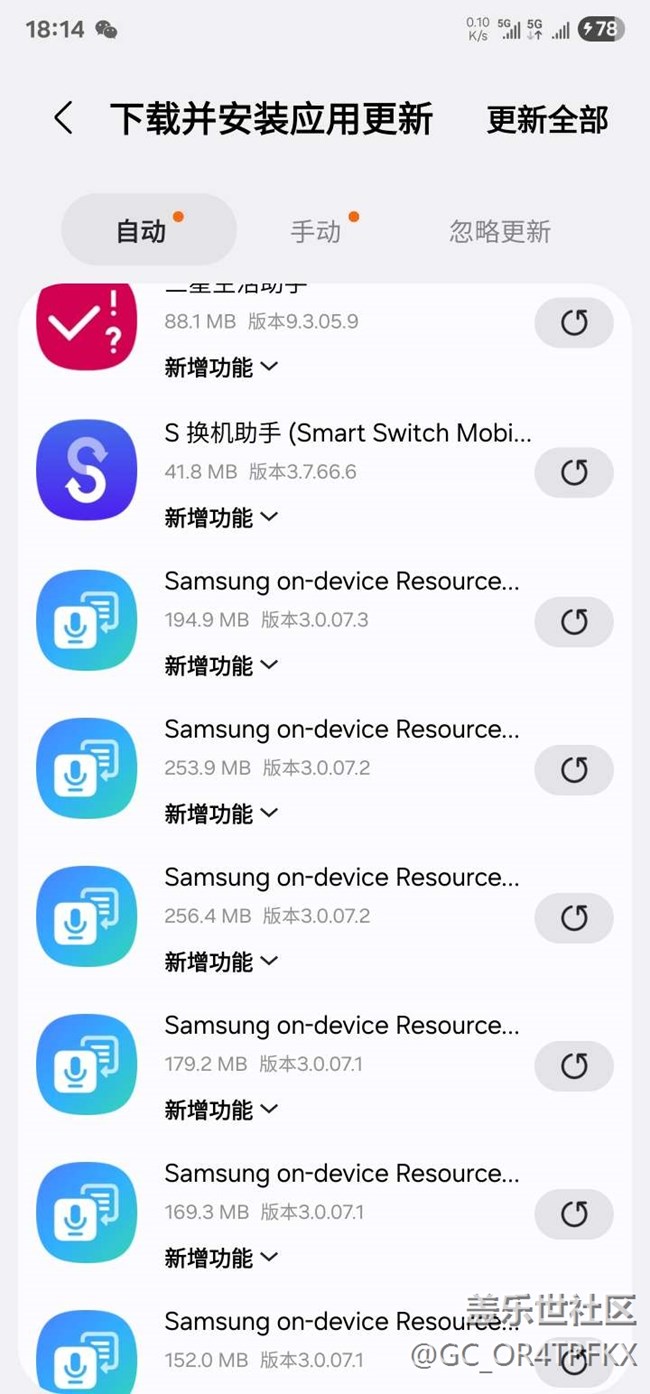The height and width of the screenshot is (1394, 650).
Task: Expand 新增功能 under the 169.3 MB item
Action: click(221, 1257)
